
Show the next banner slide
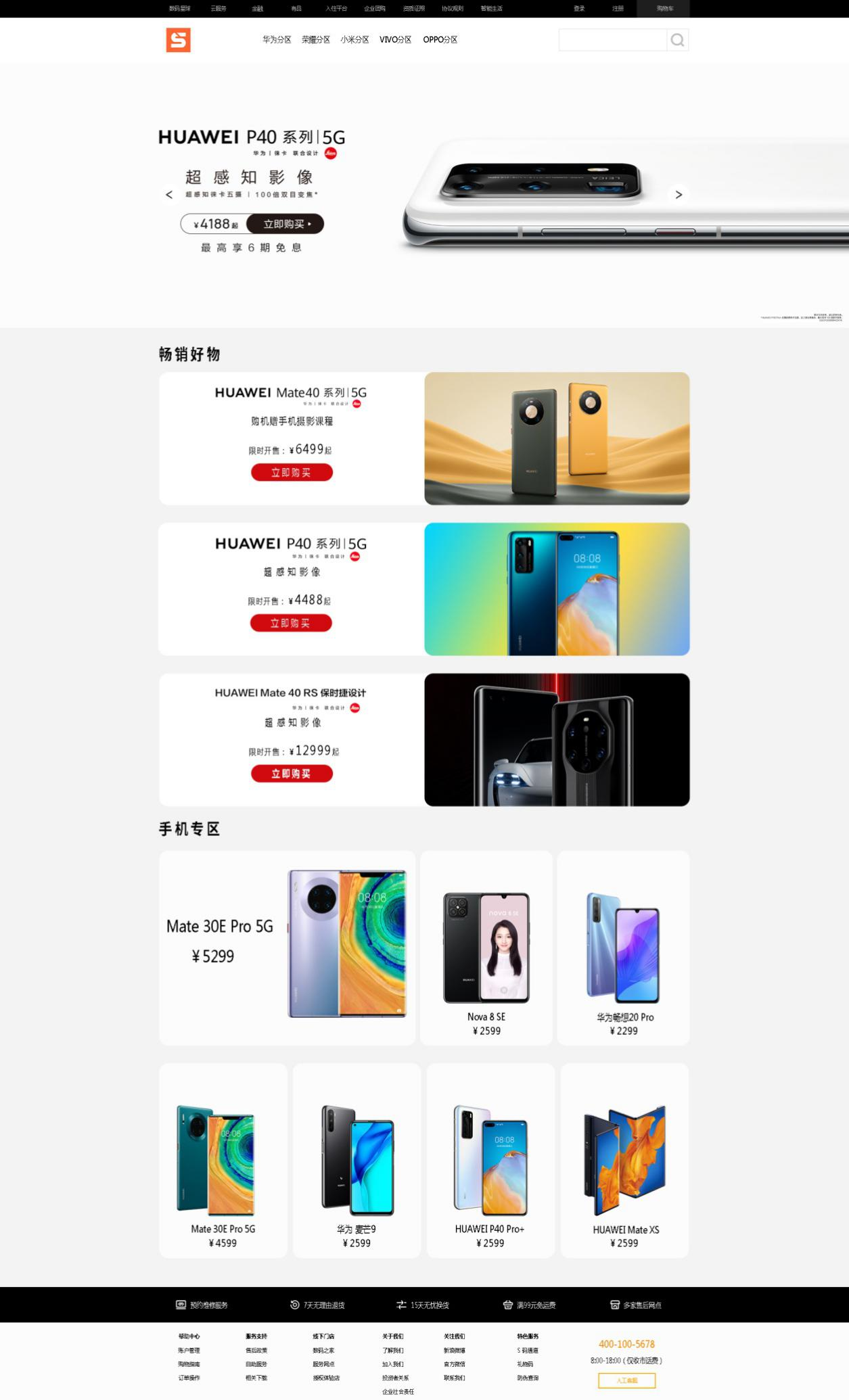(679, 195)
